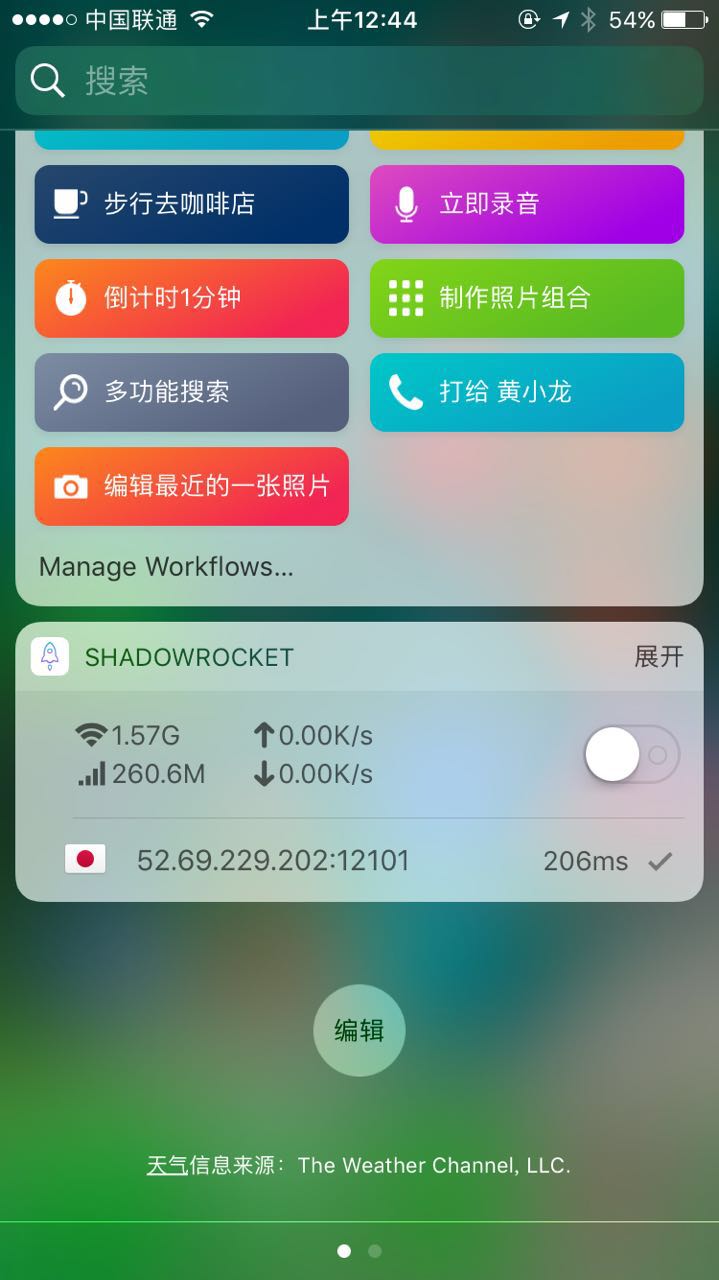
Task: Tap the 搜索 search field
Action: [x=359, y=80]
